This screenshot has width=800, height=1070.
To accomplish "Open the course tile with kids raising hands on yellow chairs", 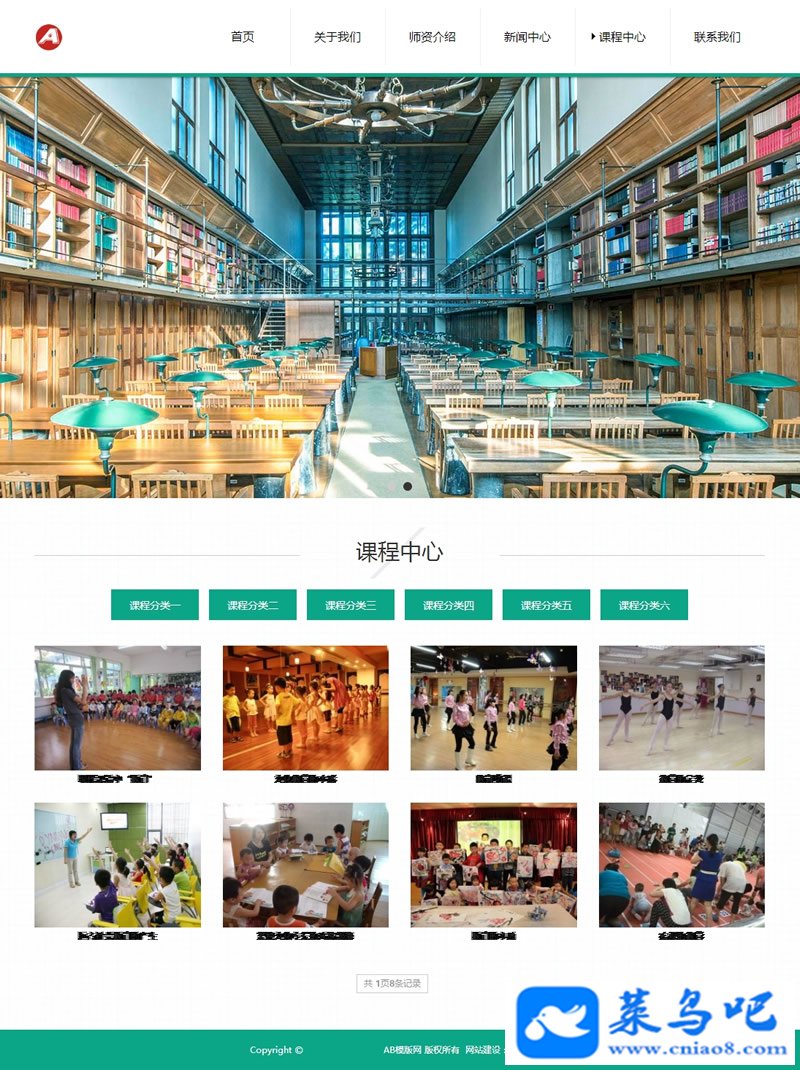I will [117, 865].
